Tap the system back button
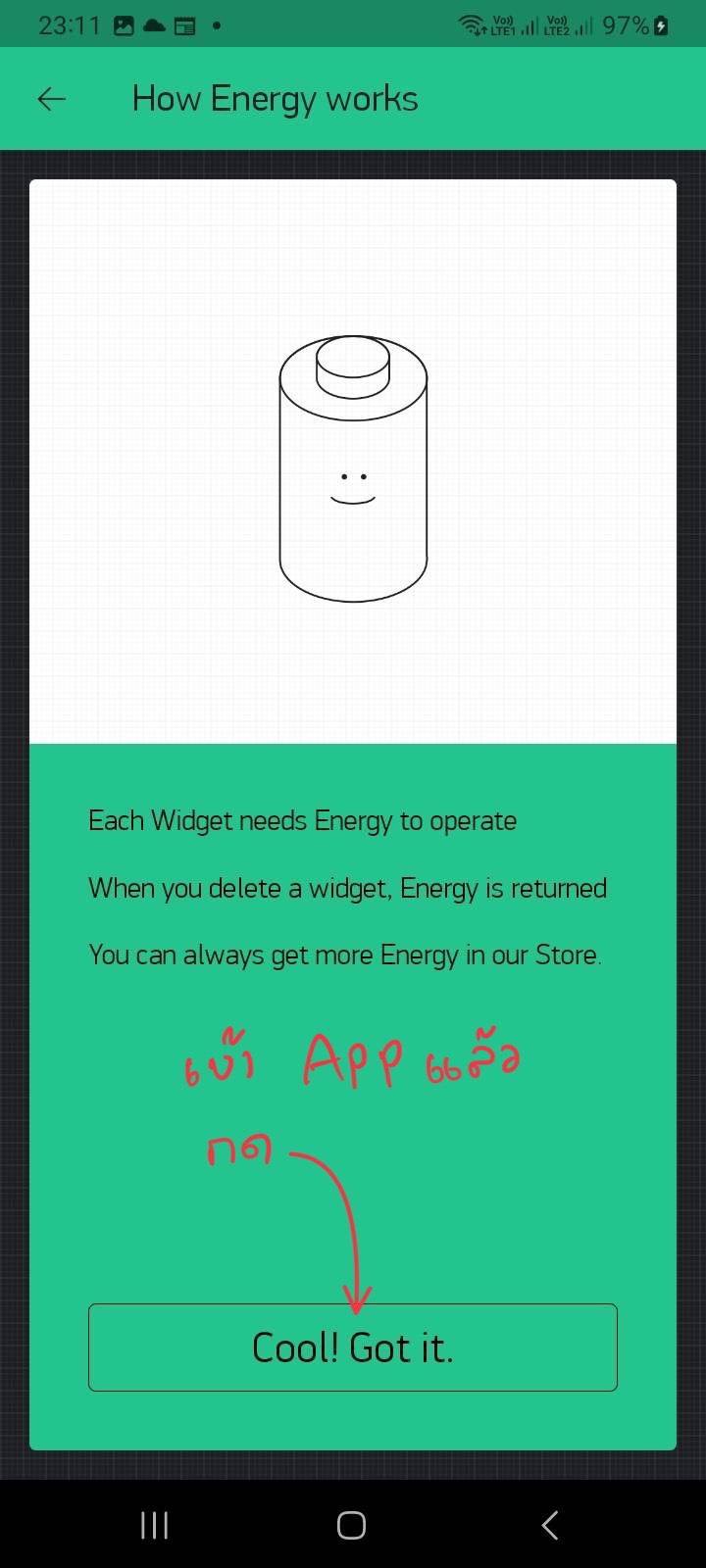 click(x=550, y=1525)
